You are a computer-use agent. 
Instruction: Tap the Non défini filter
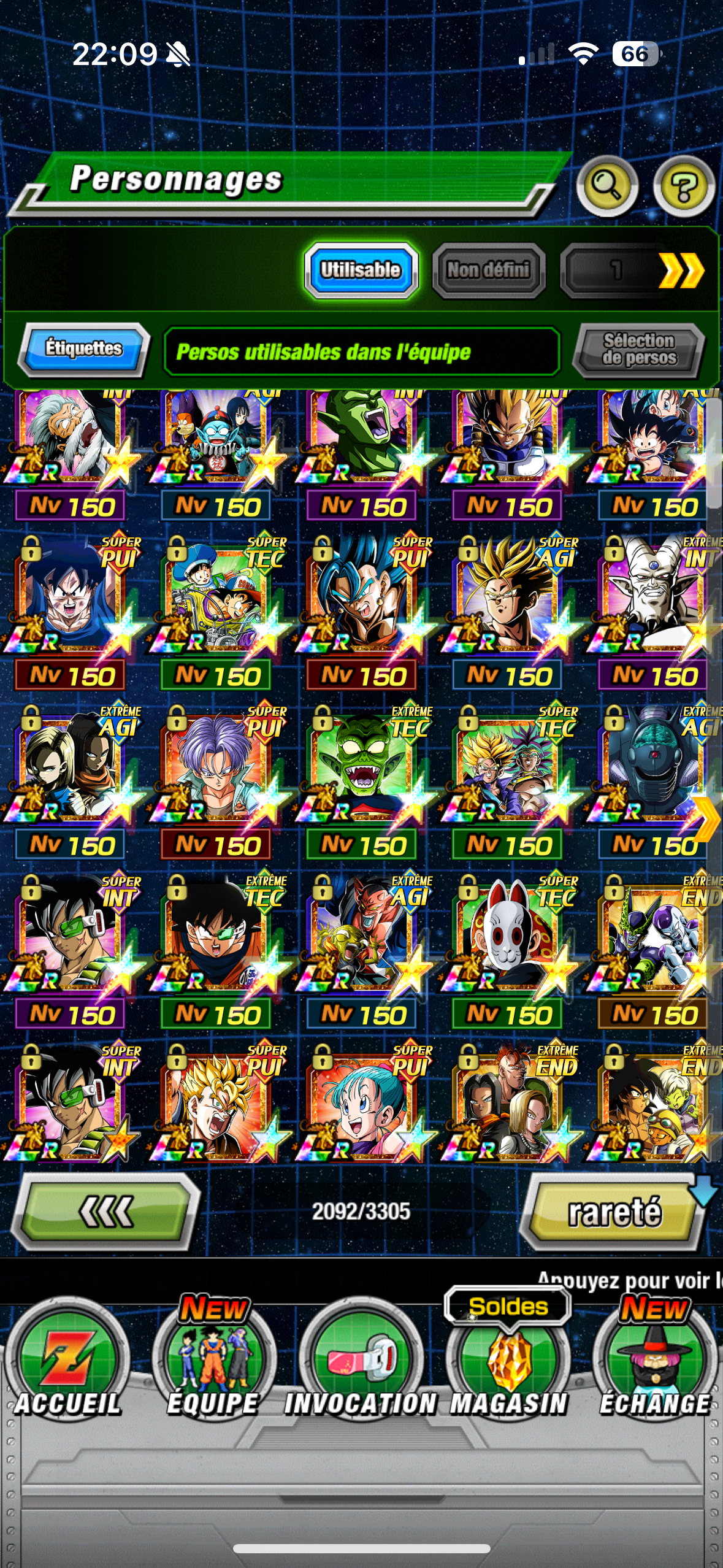coord(488,270)
